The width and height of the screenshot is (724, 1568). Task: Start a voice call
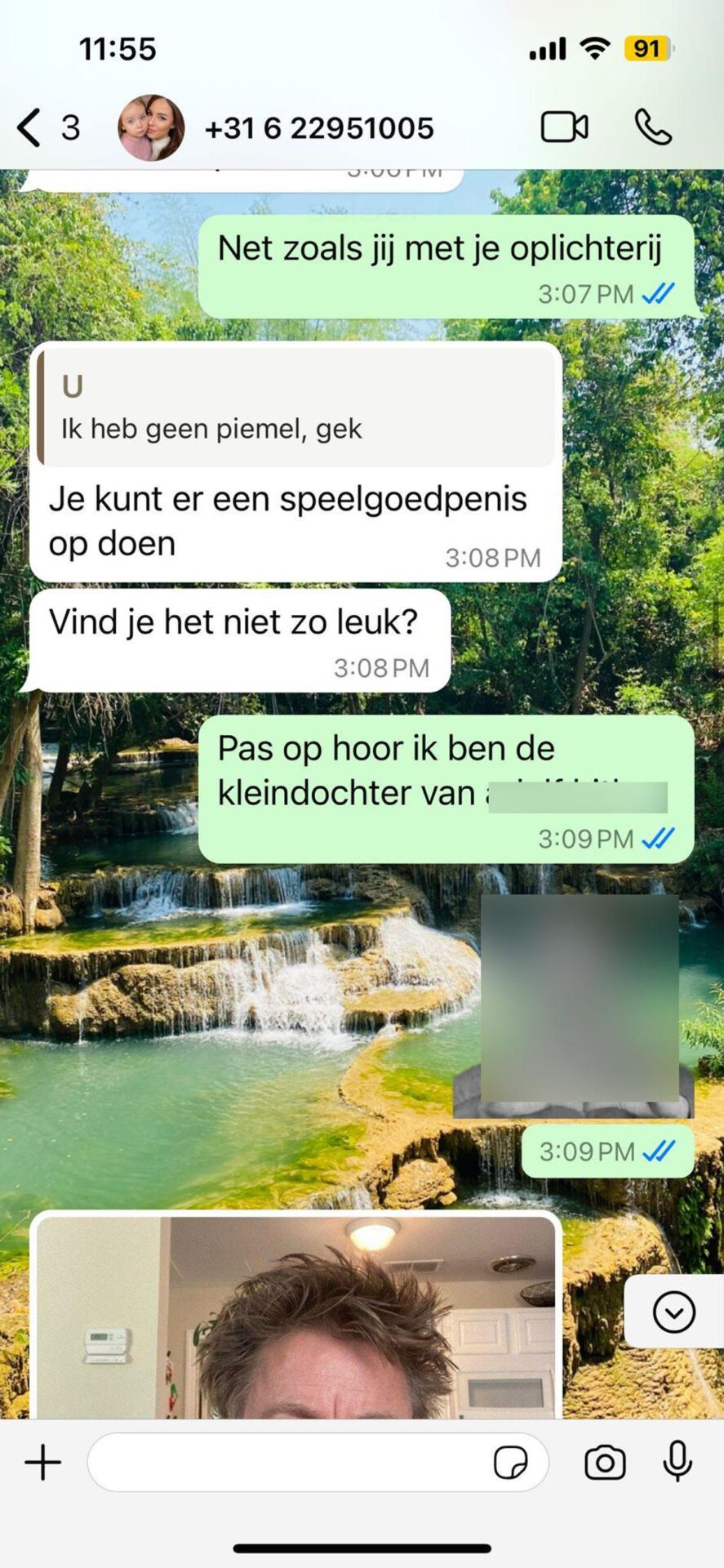pyautogui.click(x=653, y=127)
